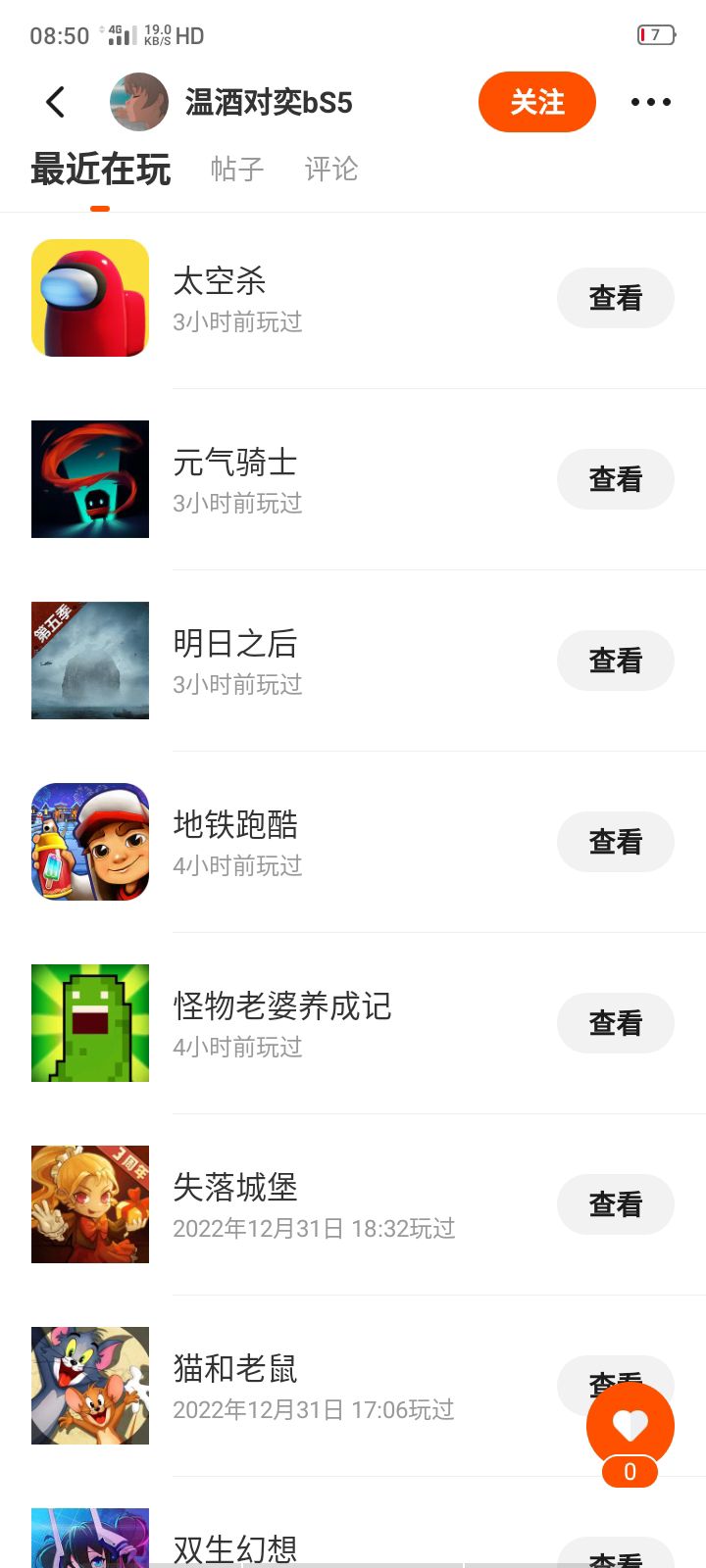
Task: Follow user with the 关注 button
Action: point(536,102)
